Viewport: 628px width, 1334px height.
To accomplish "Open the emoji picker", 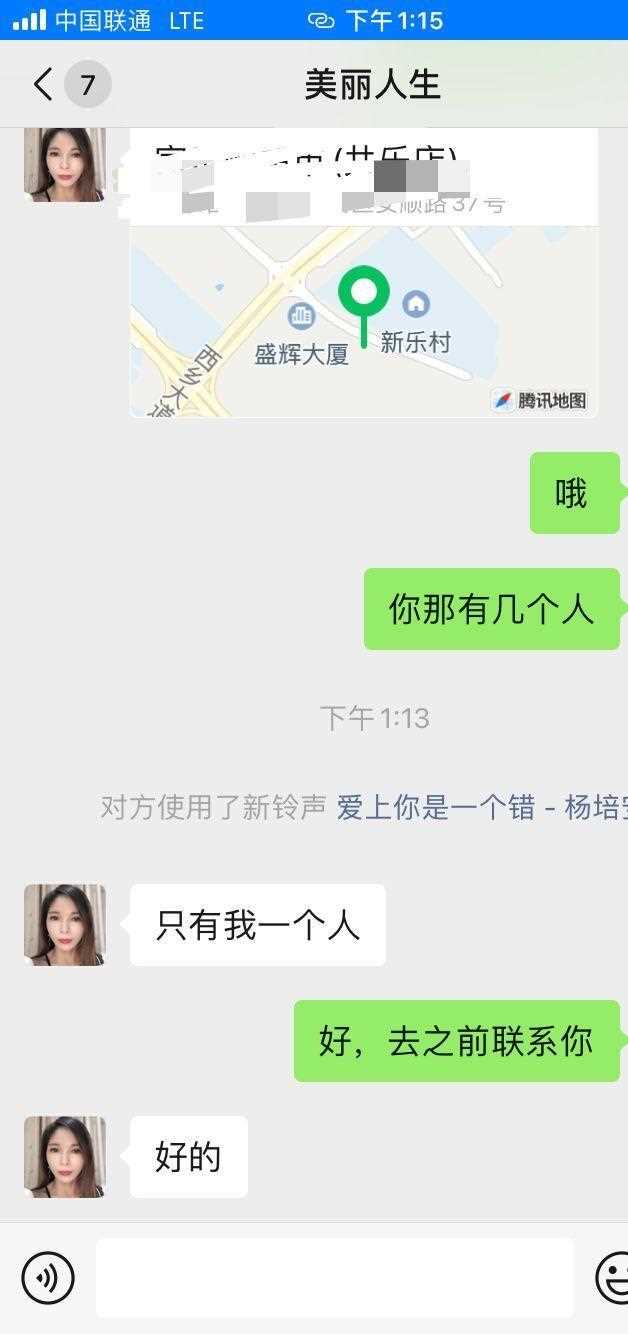I will (612, 1277).
